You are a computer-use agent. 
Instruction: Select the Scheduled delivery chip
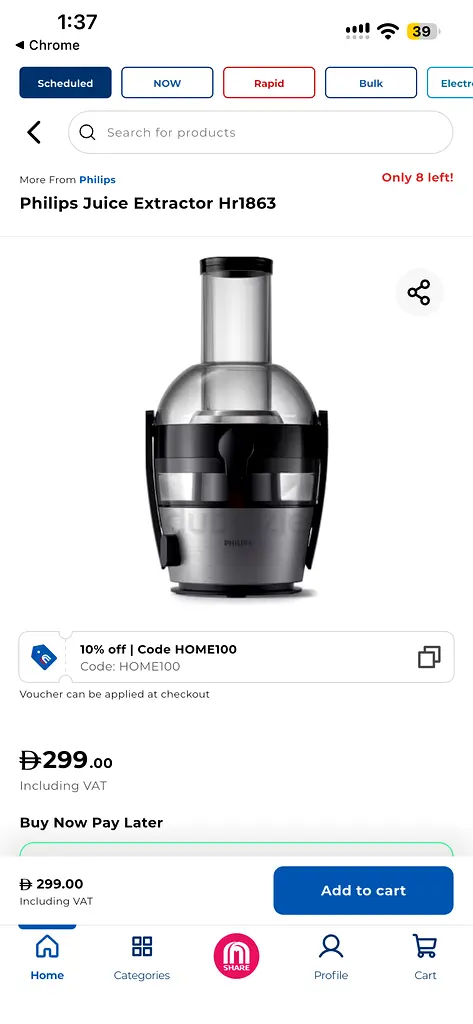click(65, 83)
